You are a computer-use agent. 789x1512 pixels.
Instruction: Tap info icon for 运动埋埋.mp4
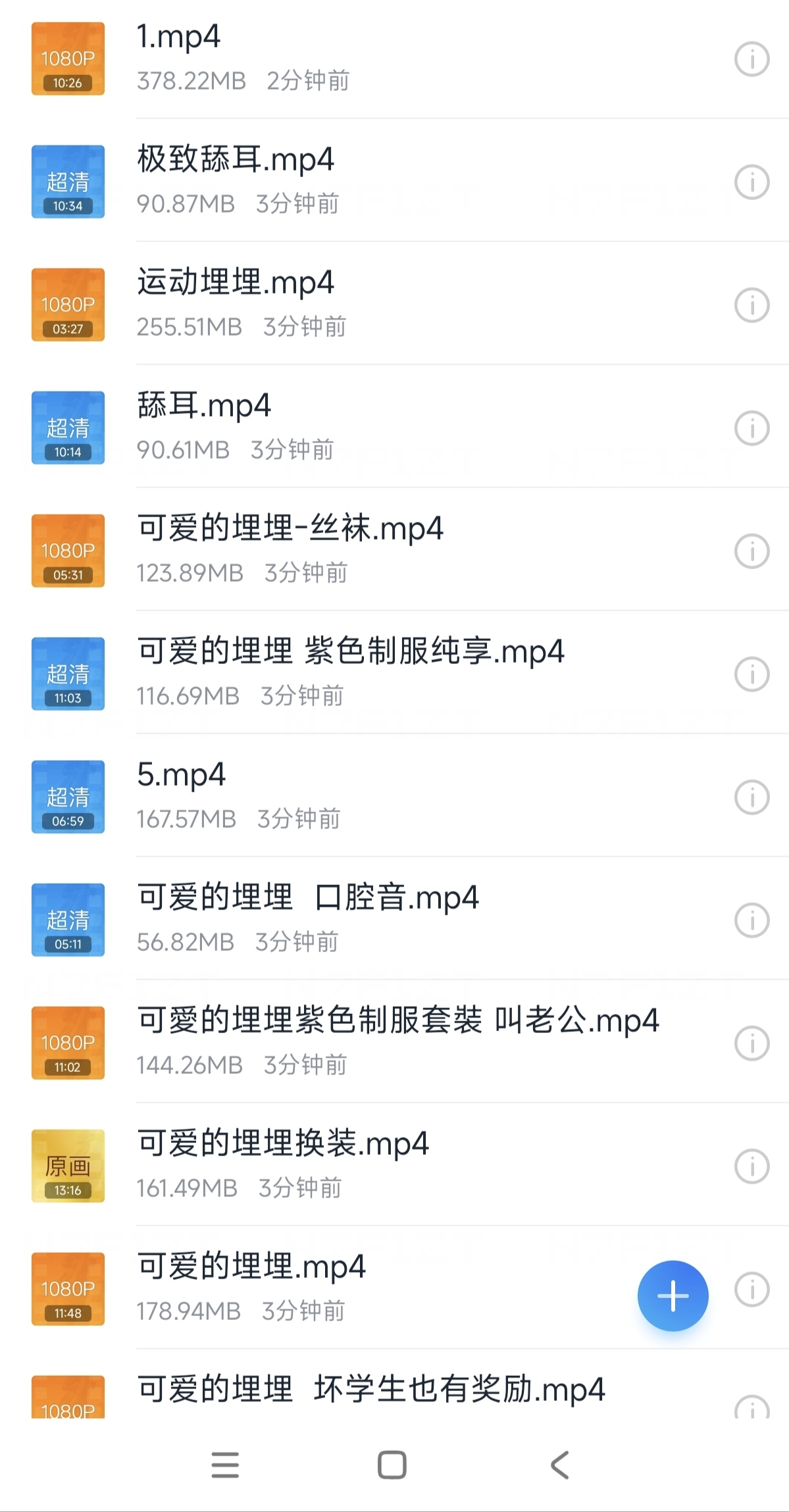click(751, 305)
